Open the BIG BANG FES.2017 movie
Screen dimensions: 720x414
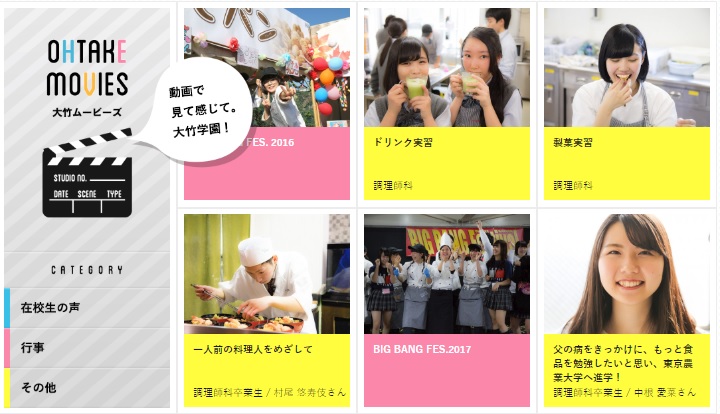pyautogui.click(x=446, y=308)
